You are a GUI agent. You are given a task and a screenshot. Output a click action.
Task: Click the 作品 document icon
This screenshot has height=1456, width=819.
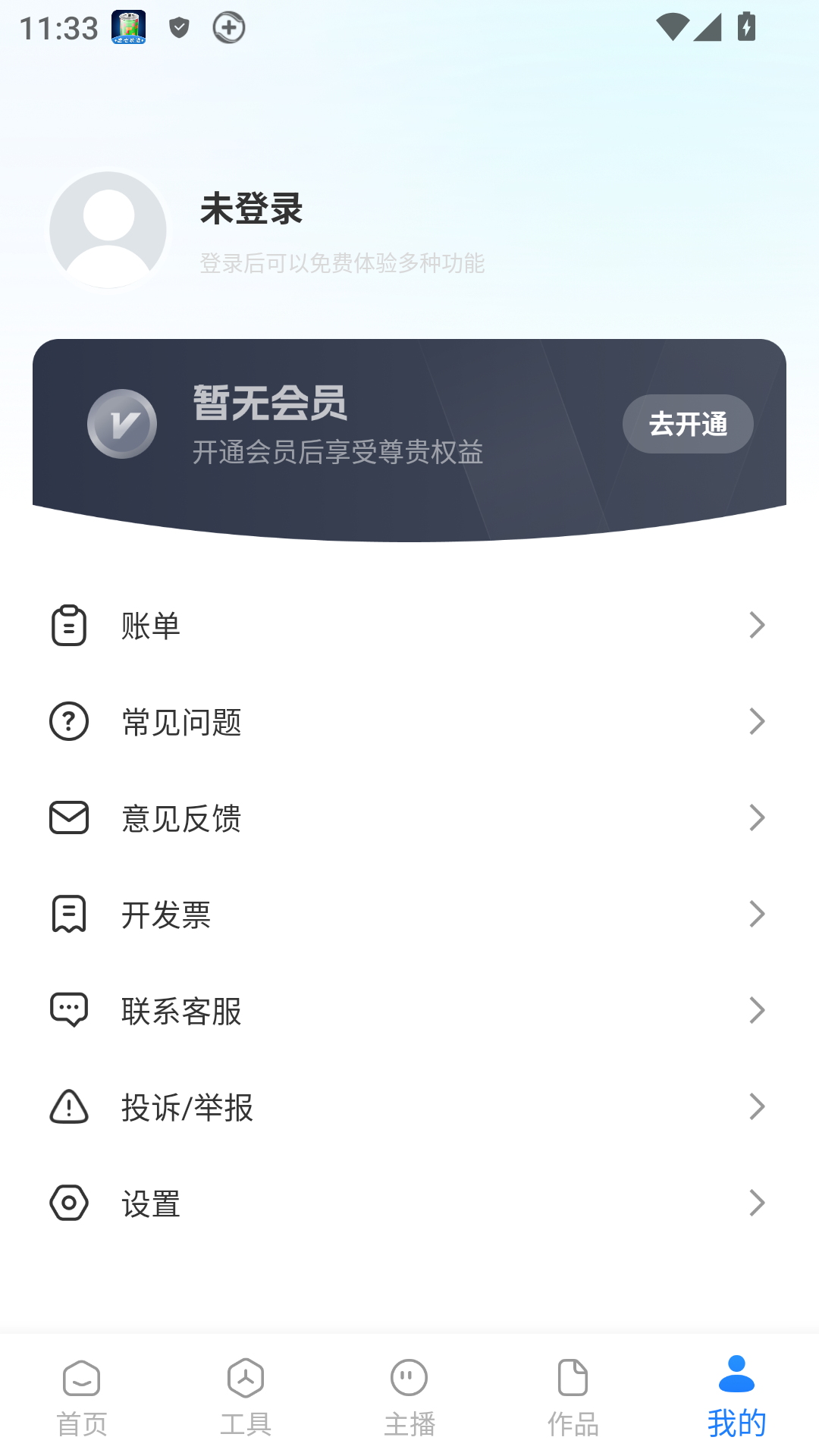(573, 1376)
